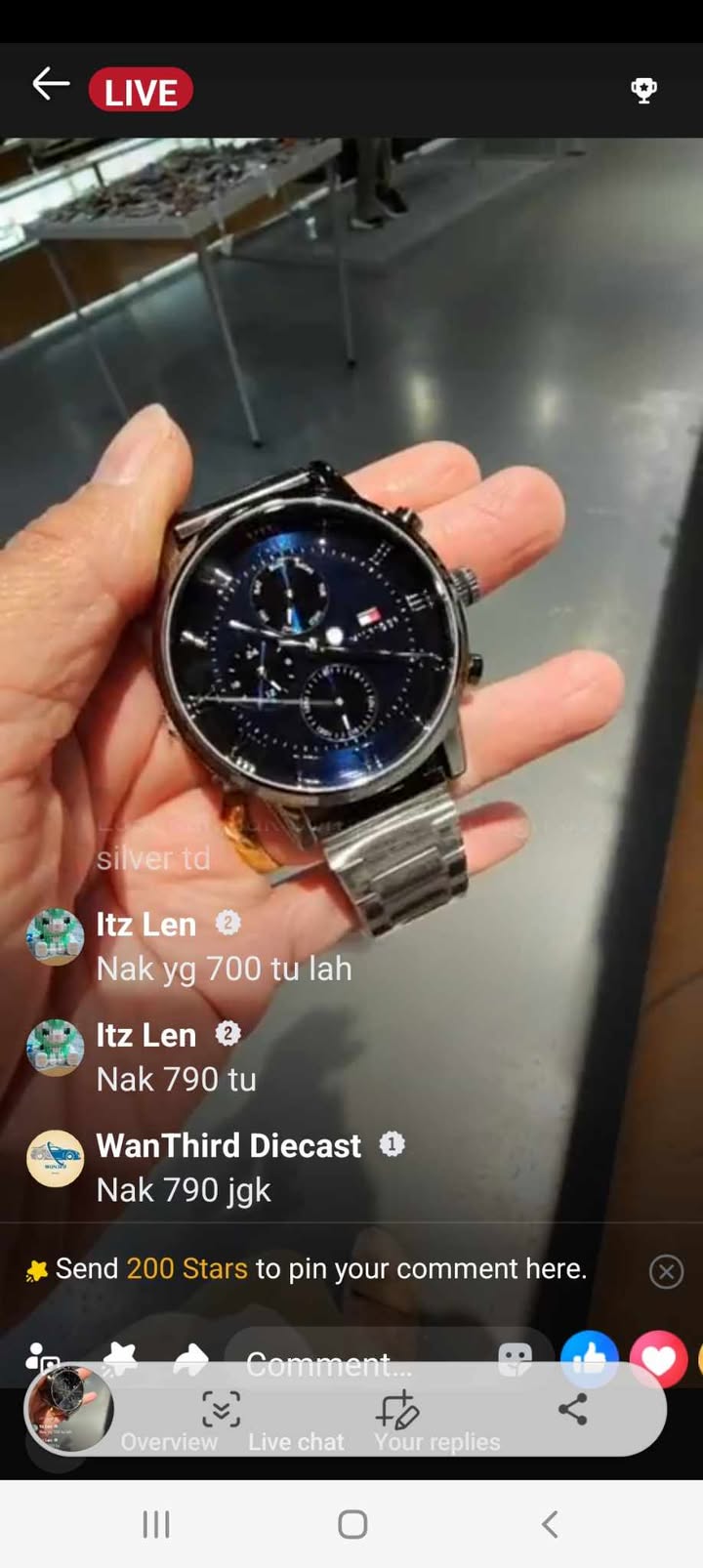Tap the system home button
This screenshot has height=1568, width=703.
click(x=351, y=1524)
